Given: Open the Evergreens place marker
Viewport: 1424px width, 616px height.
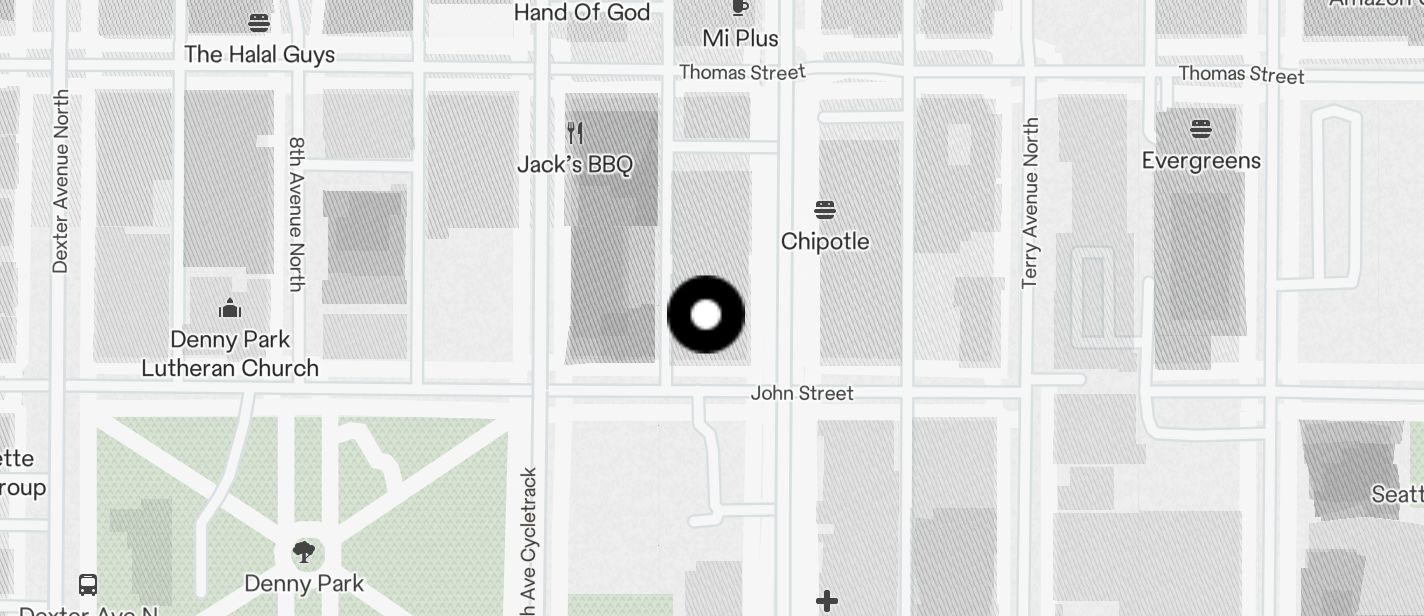Looking at the screenshot, I should pos(1201,130).
